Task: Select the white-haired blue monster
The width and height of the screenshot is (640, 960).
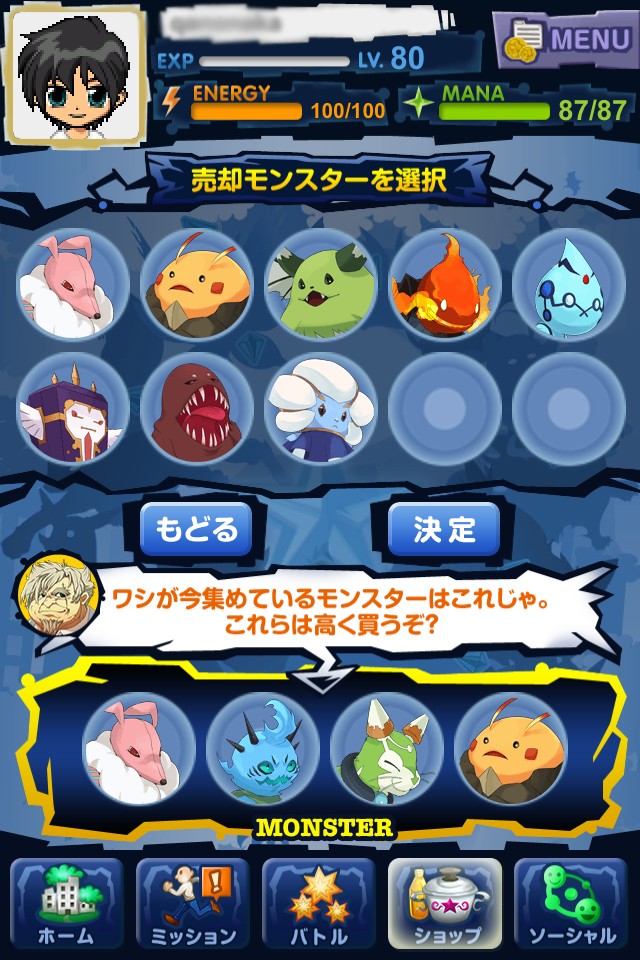Action: (x=321, y=407)
